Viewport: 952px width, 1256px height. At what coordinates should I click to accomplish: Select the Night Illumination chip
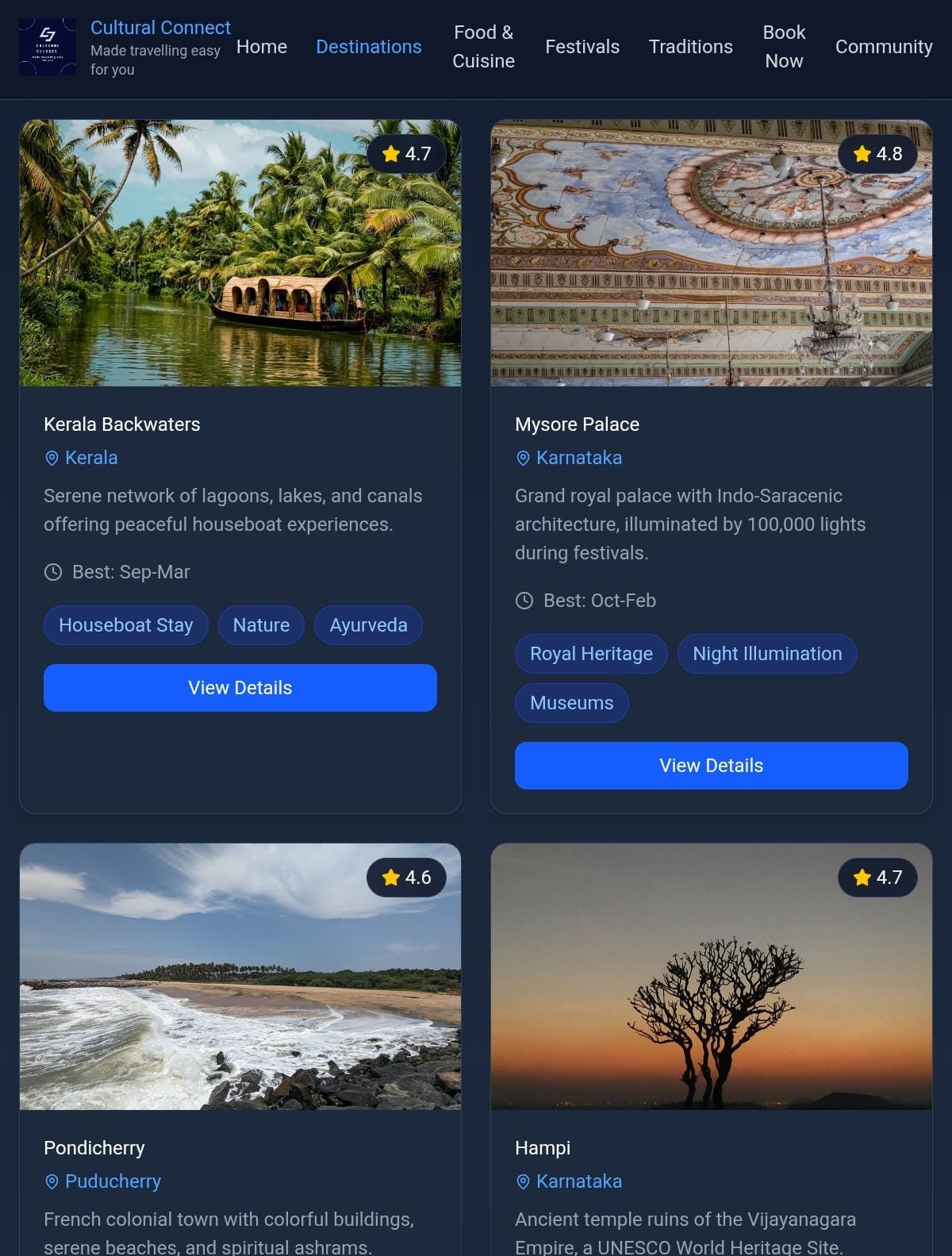click(x=766, y=654)
